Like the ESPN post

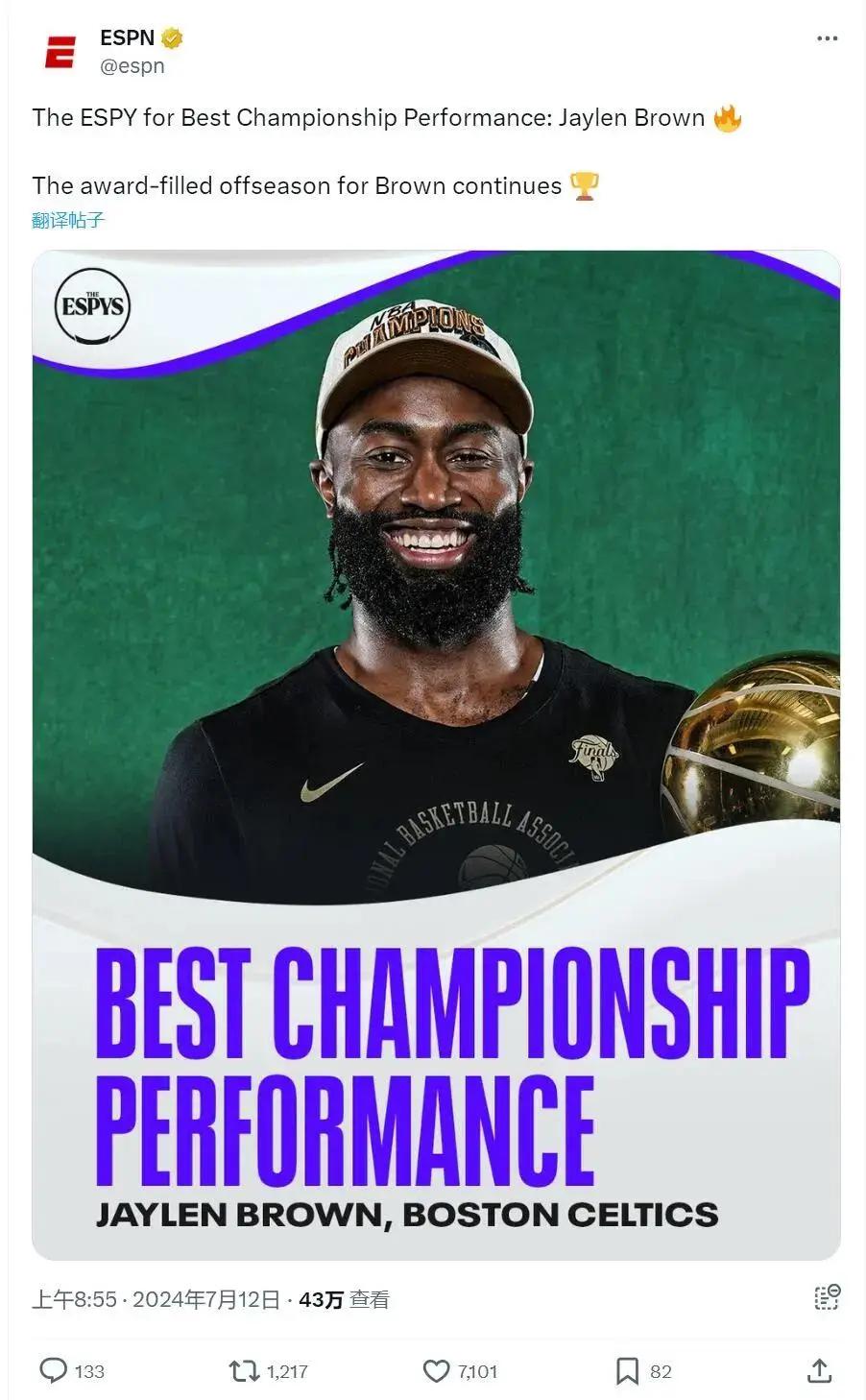437,1370
